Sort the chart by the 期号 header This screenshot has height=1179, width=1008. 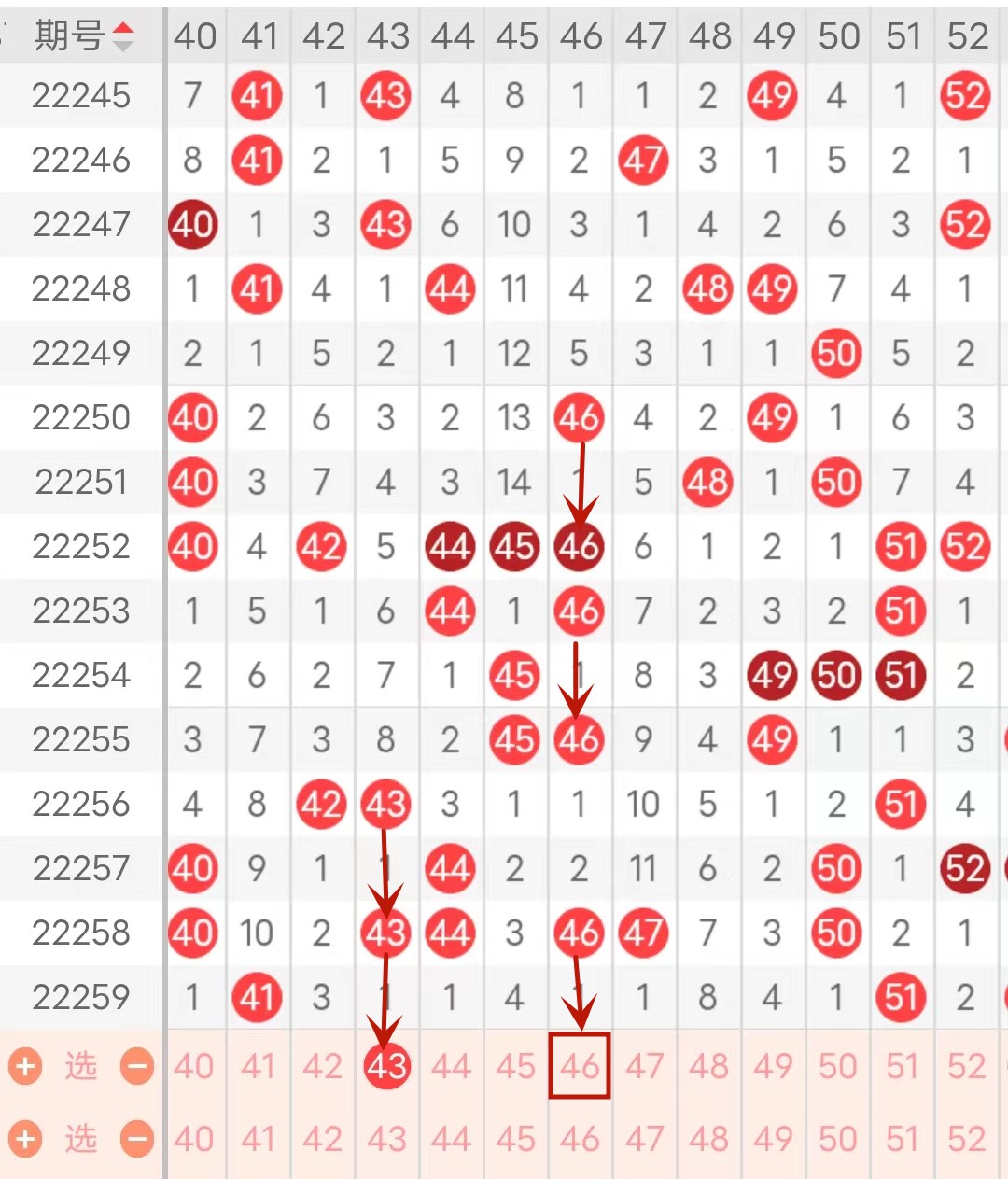[83, 35]
